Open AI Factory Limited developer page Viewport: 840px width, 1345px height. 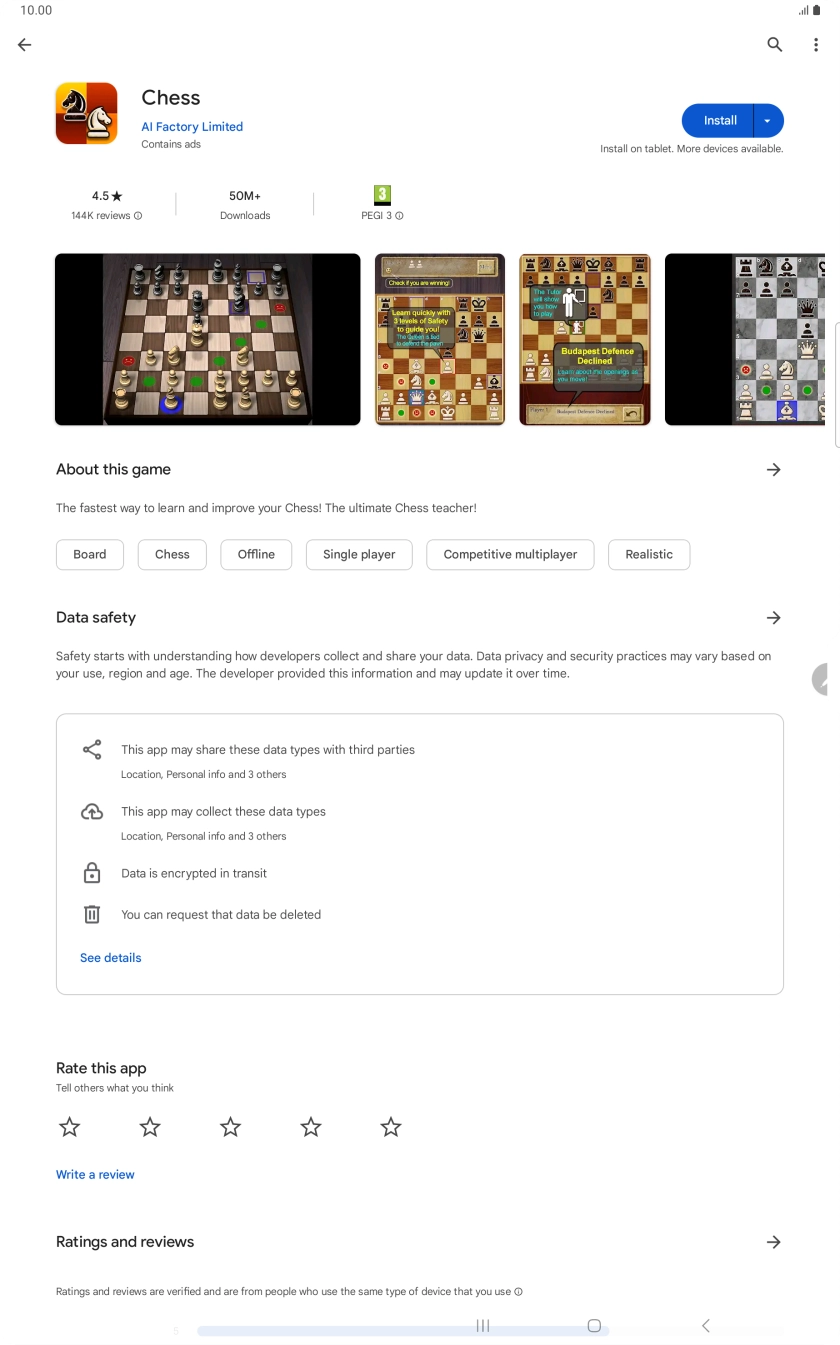192,127
